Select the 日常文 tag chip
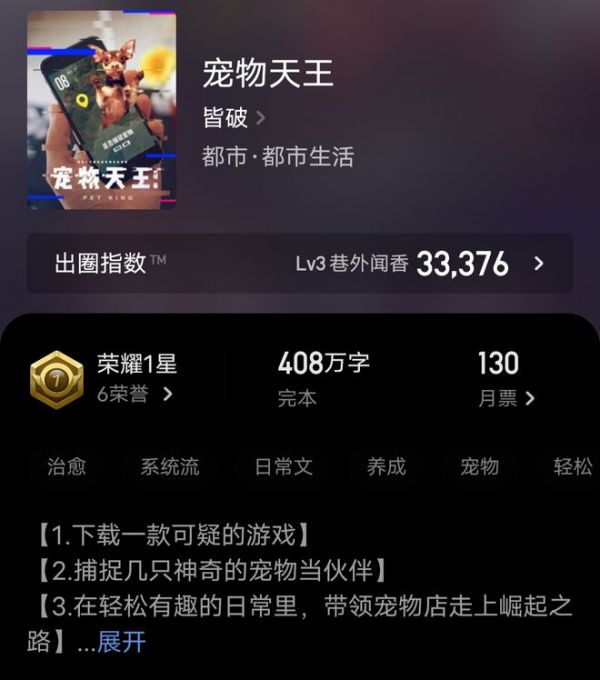600x680 pixels. tap(283, 467)
